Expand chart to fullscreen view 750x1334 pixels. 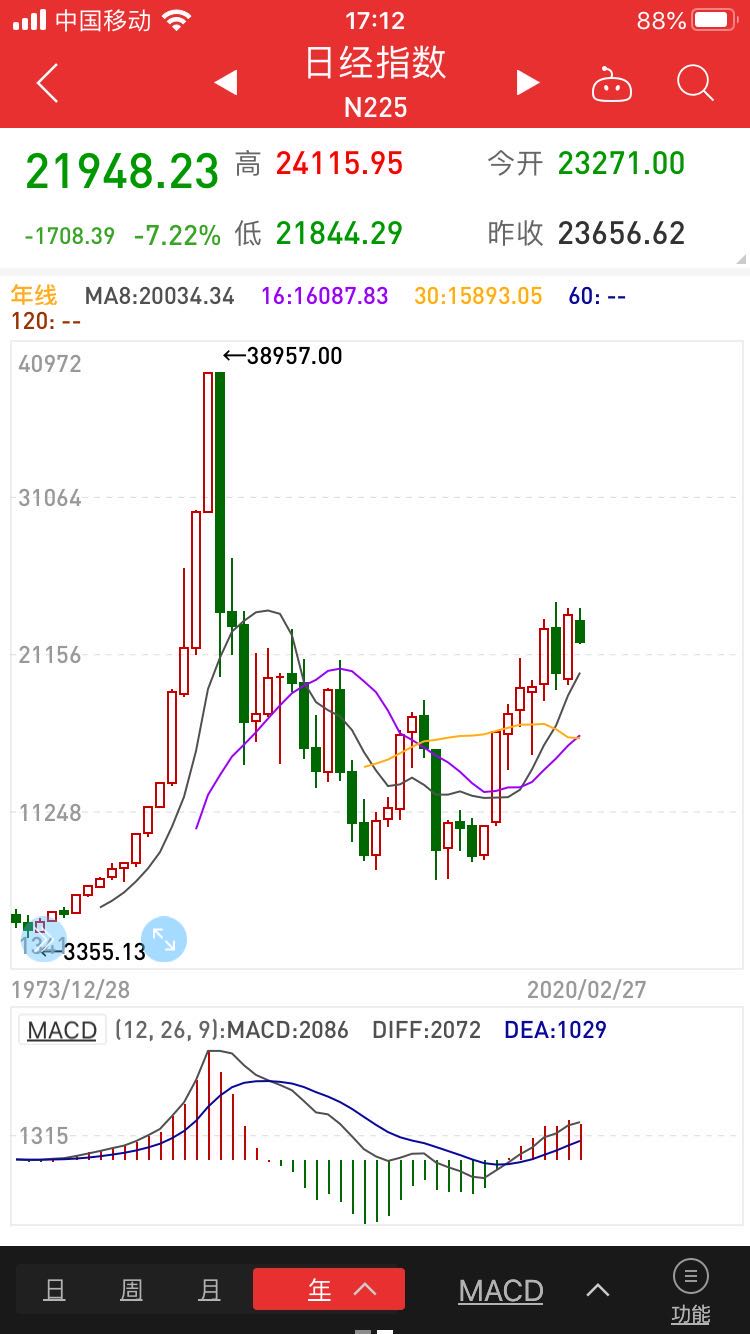(164, 939)
